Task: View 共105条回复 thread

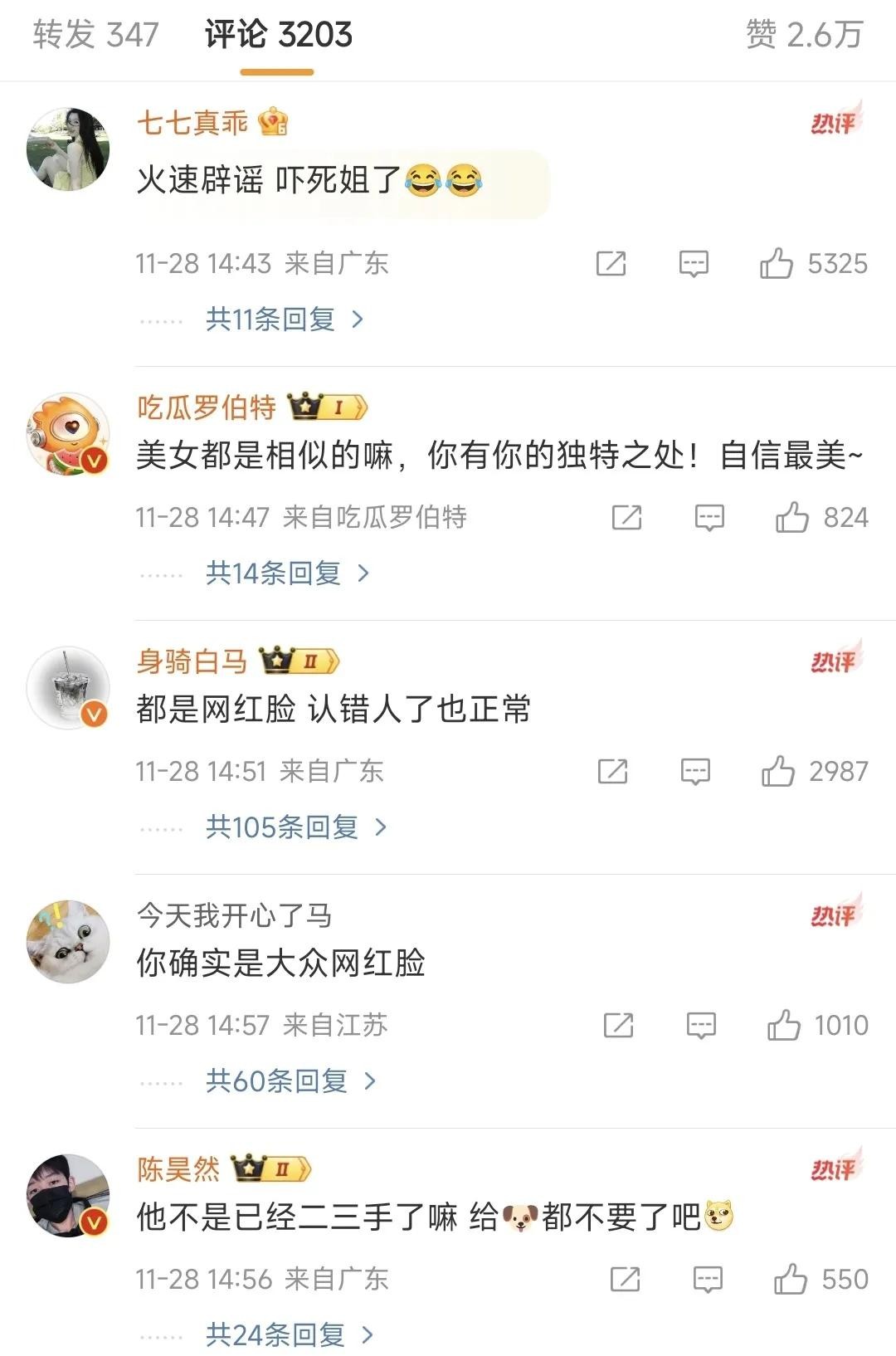Action: pyautogui.click(x=296, y=827)
